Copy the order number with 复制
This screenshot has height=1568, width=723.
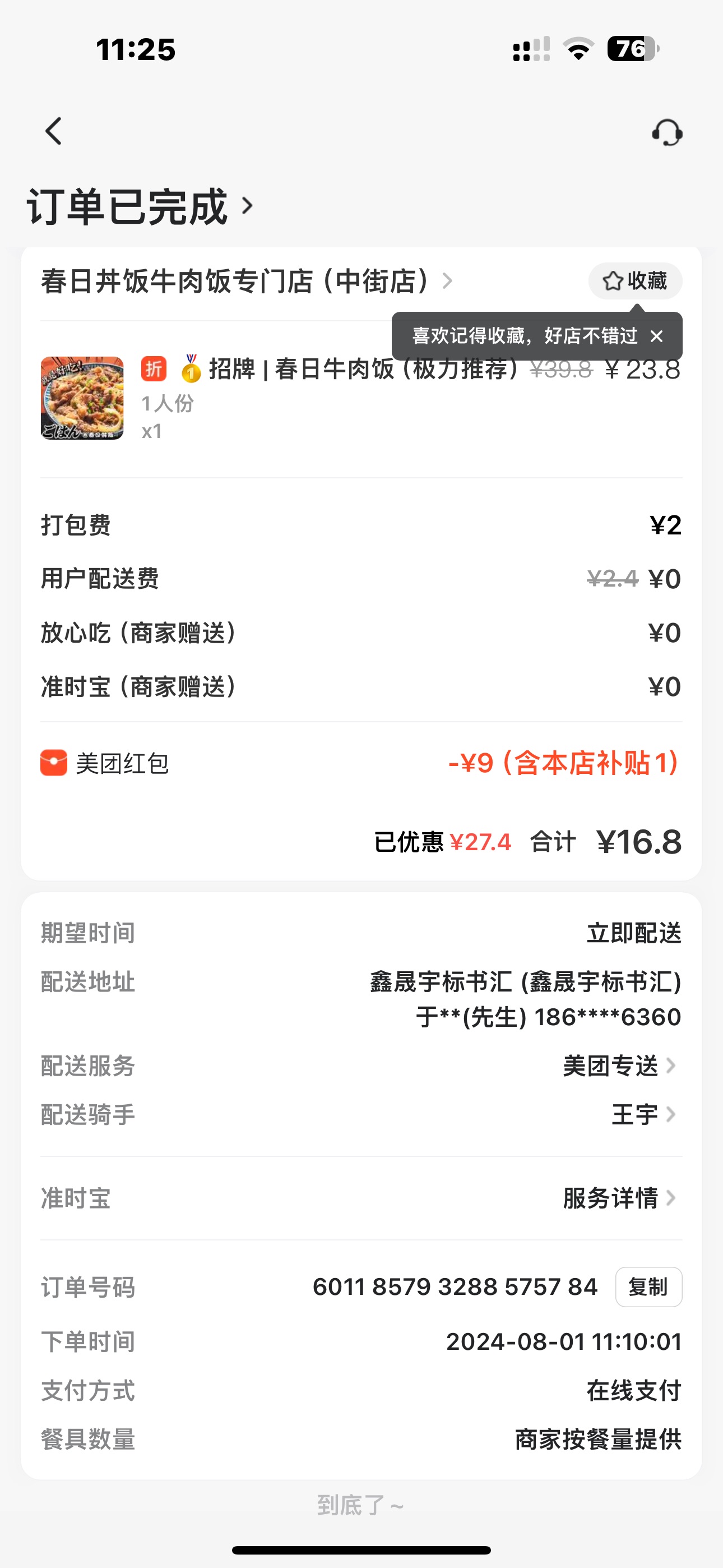coord(648,1287)
